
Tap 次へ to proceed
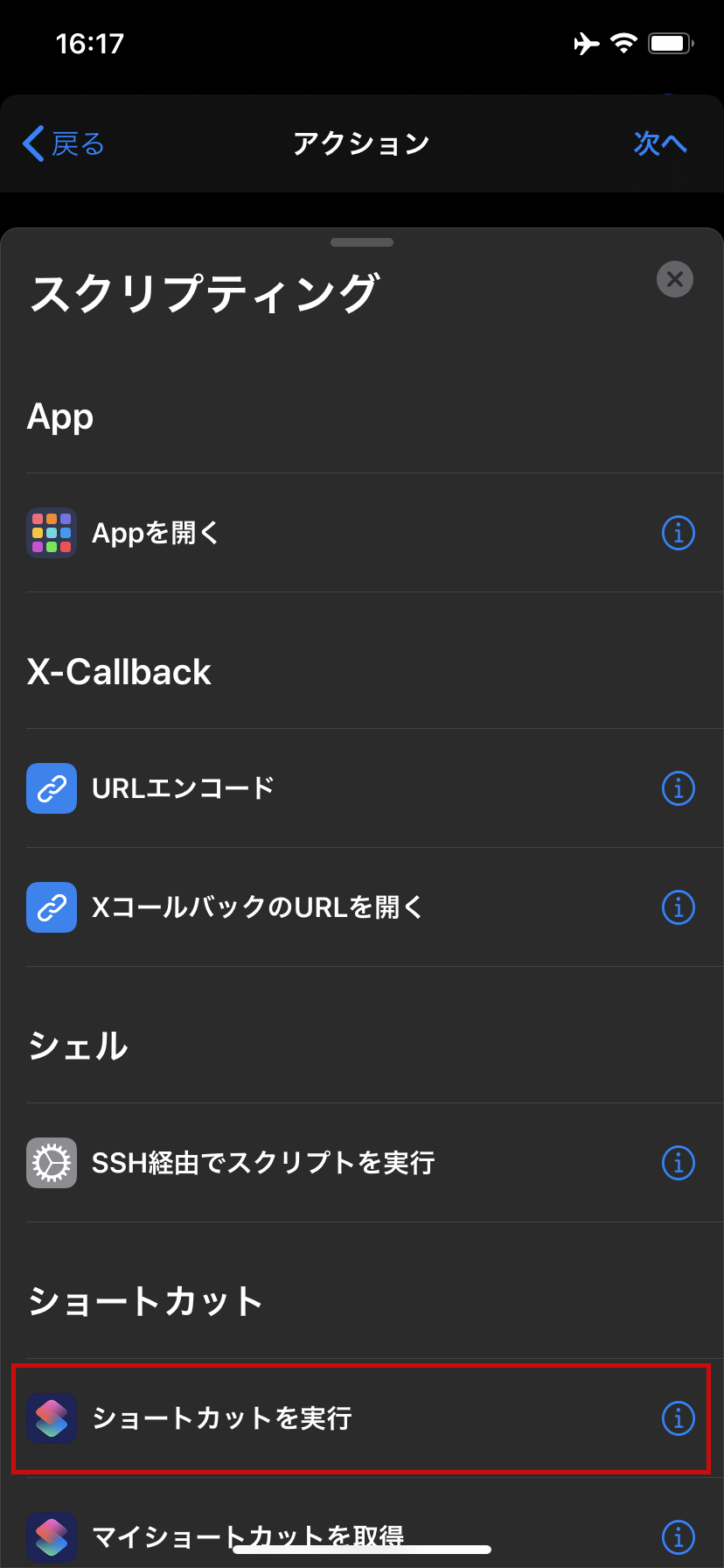click(660, 143)
